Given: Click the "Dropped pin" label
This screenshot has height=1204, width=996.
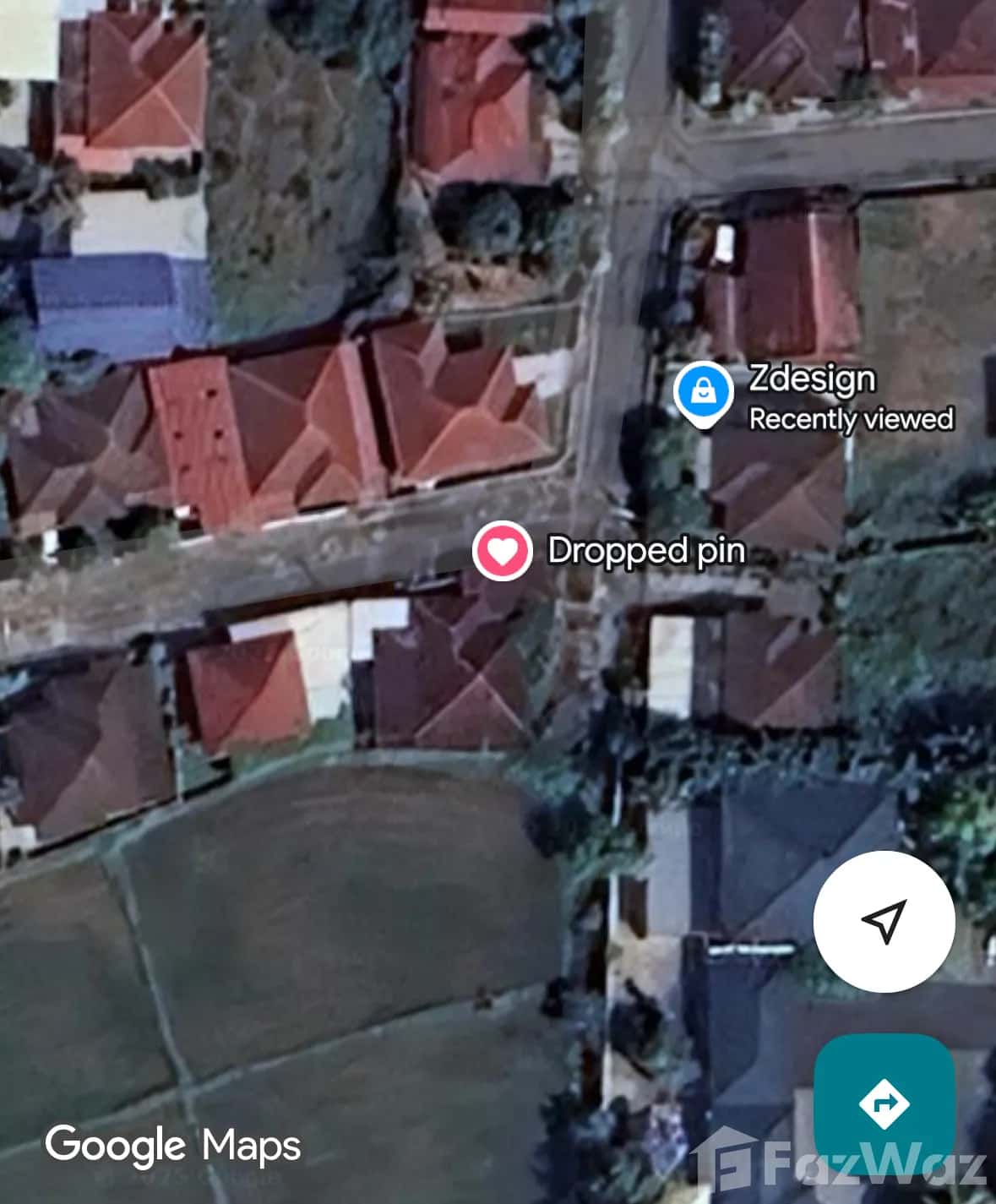Looking at the screenshot, I should click(647, 552).
